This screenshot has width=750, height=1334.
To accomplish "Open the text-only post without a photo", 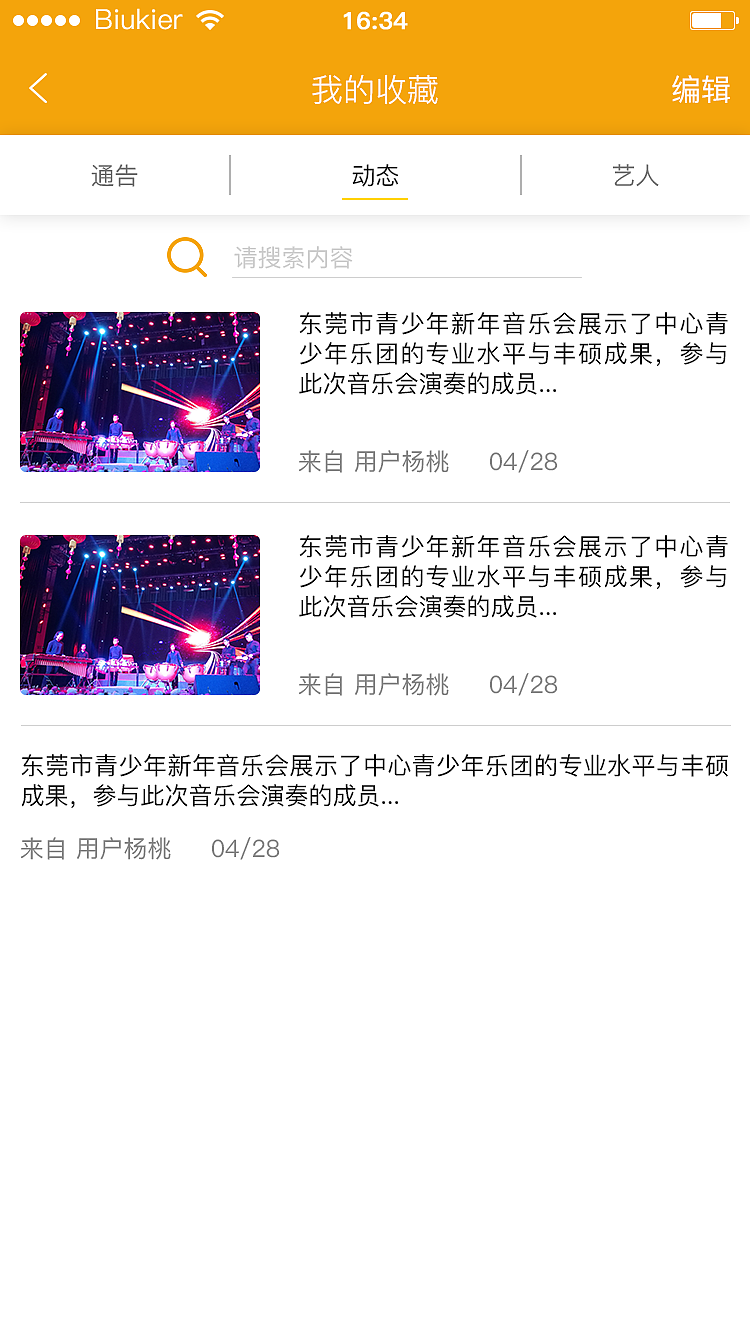I will tap(375, 782).
